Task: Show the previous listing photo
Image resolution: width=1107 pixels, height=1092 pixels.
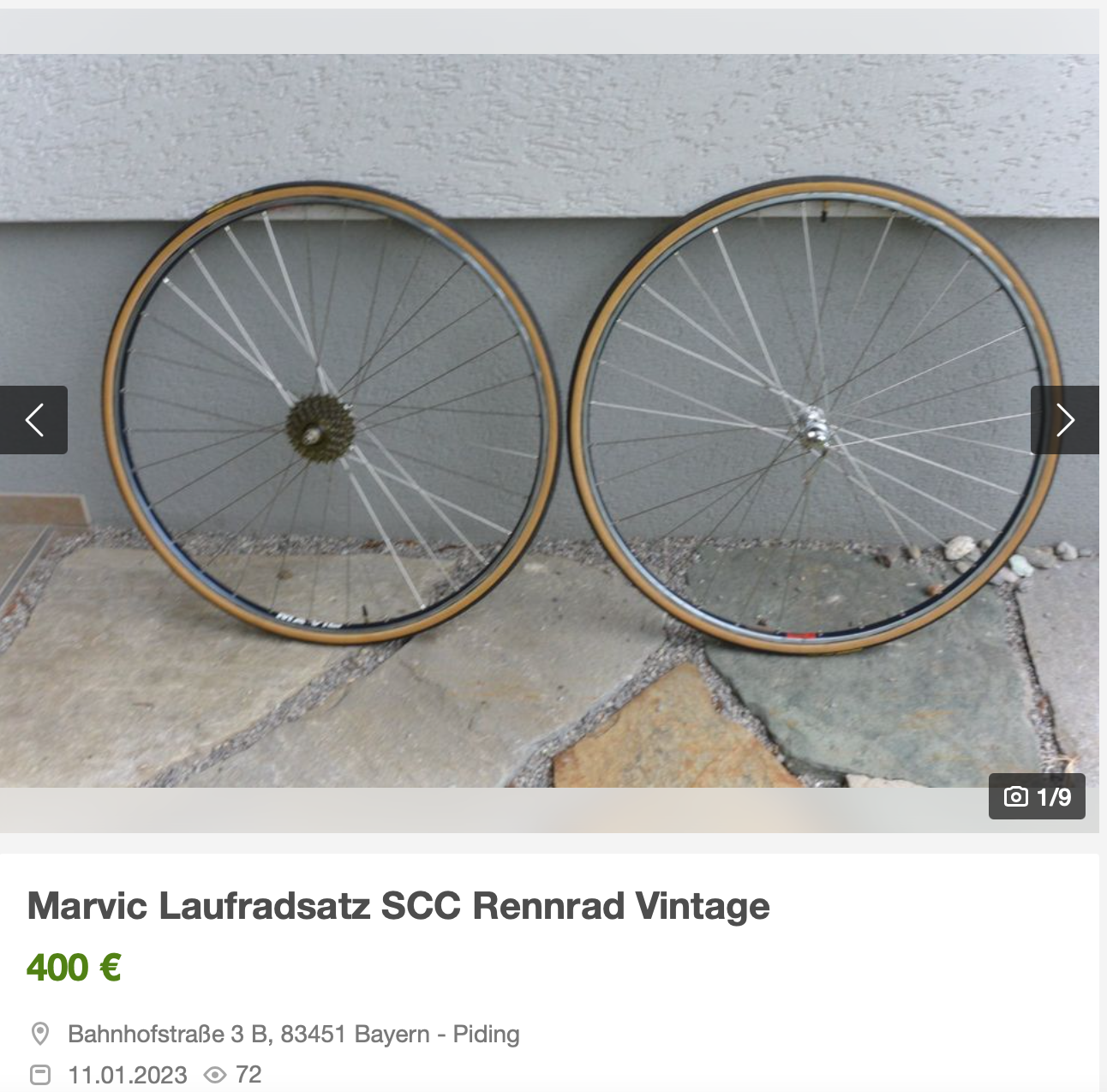Action: (33, 420)
